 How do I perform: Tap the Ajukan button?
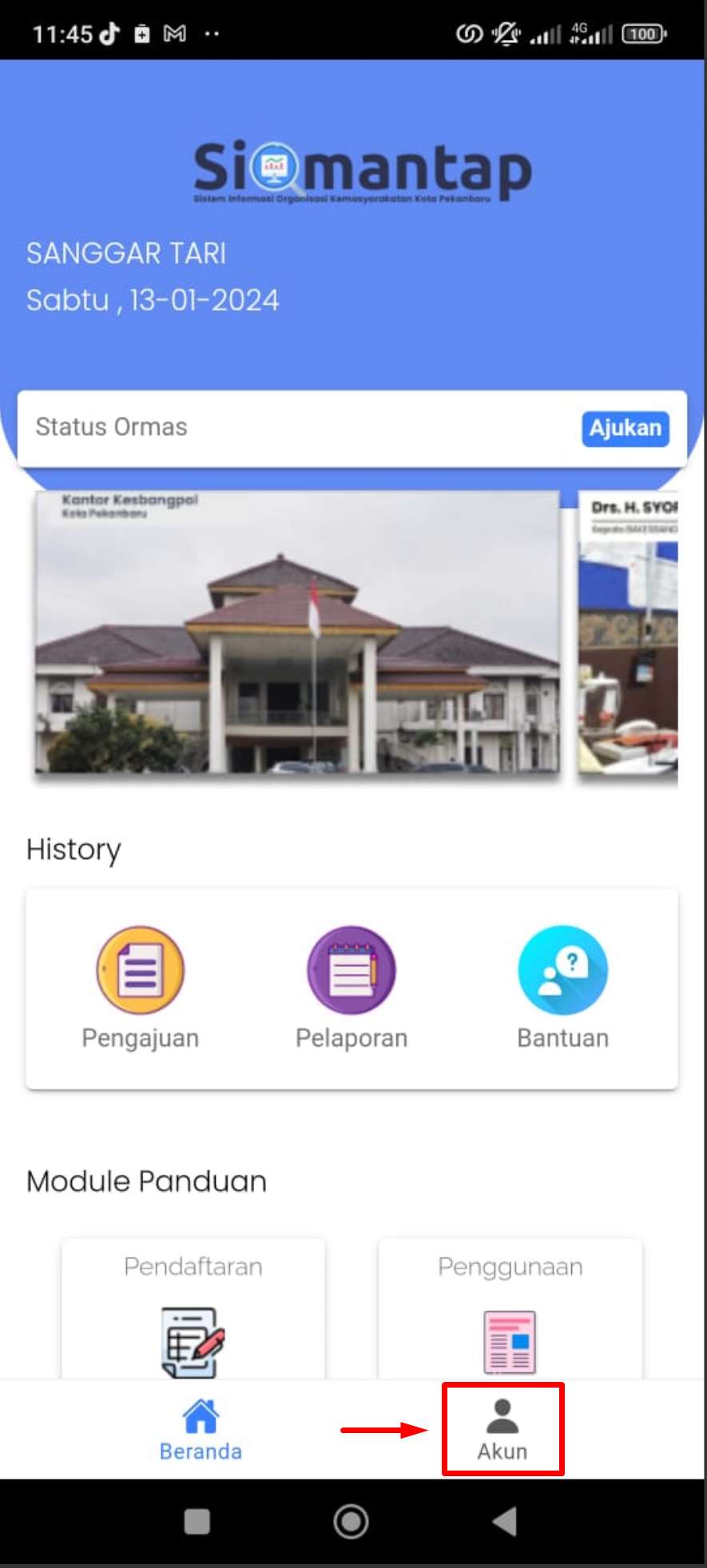625,429
